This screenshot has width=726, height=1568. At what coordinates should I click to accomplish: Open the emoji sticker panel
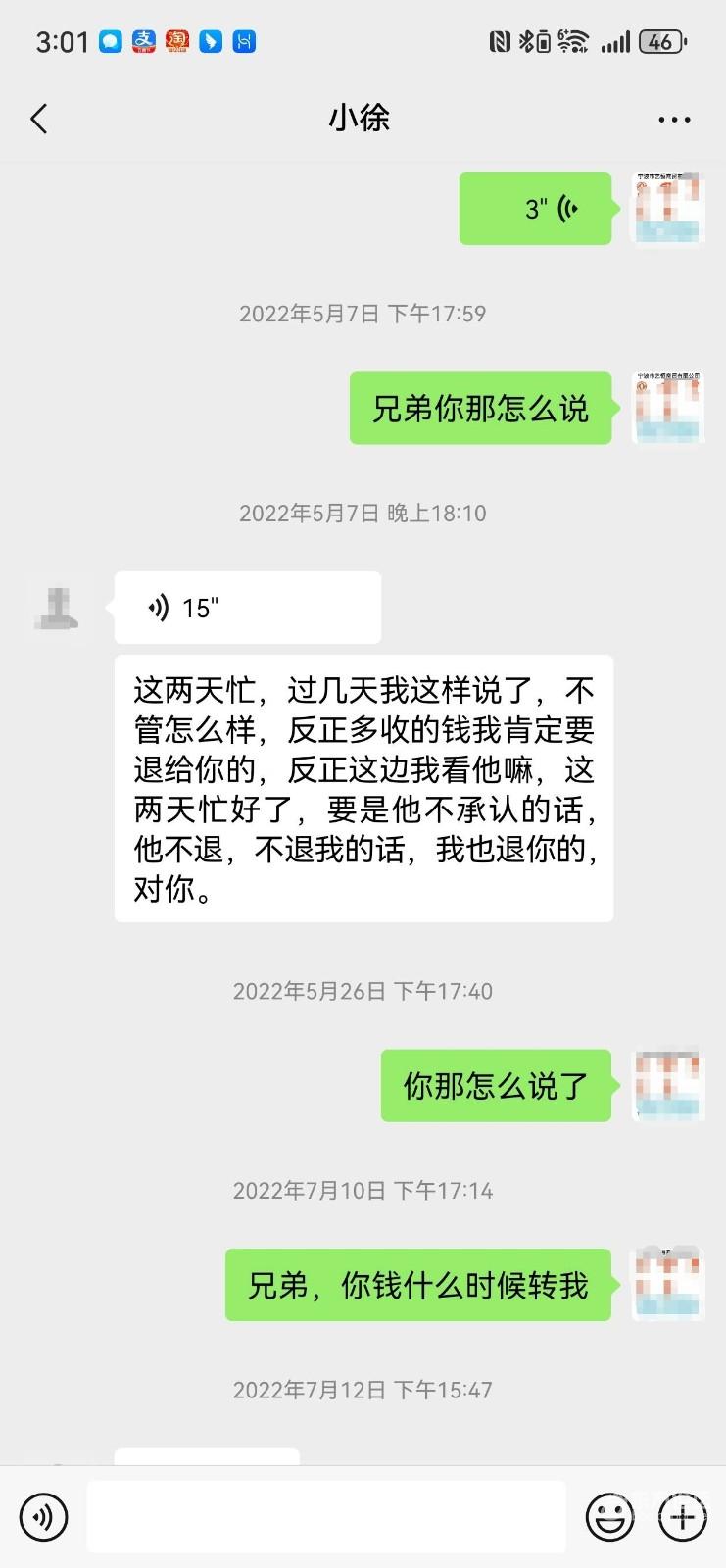[609, 1517]
